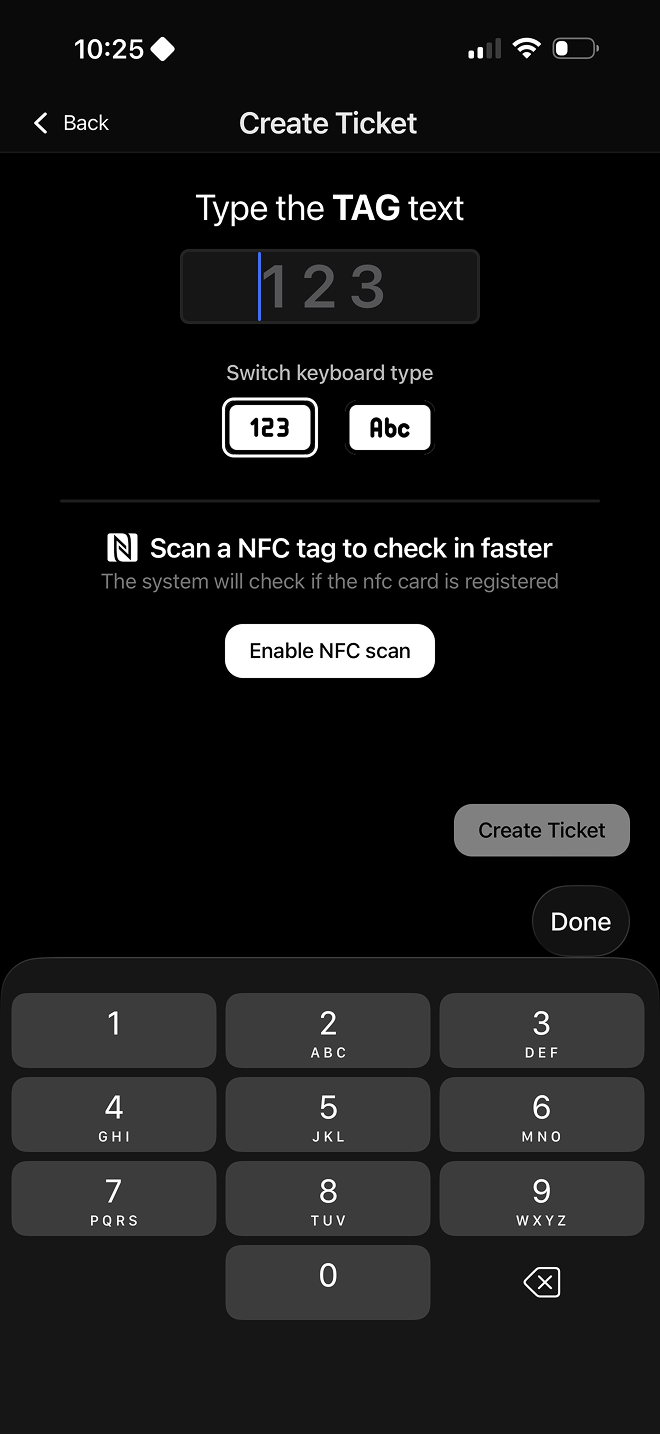
Task: Select the 123 numeric keyboard type
Action: coord(269,428)
